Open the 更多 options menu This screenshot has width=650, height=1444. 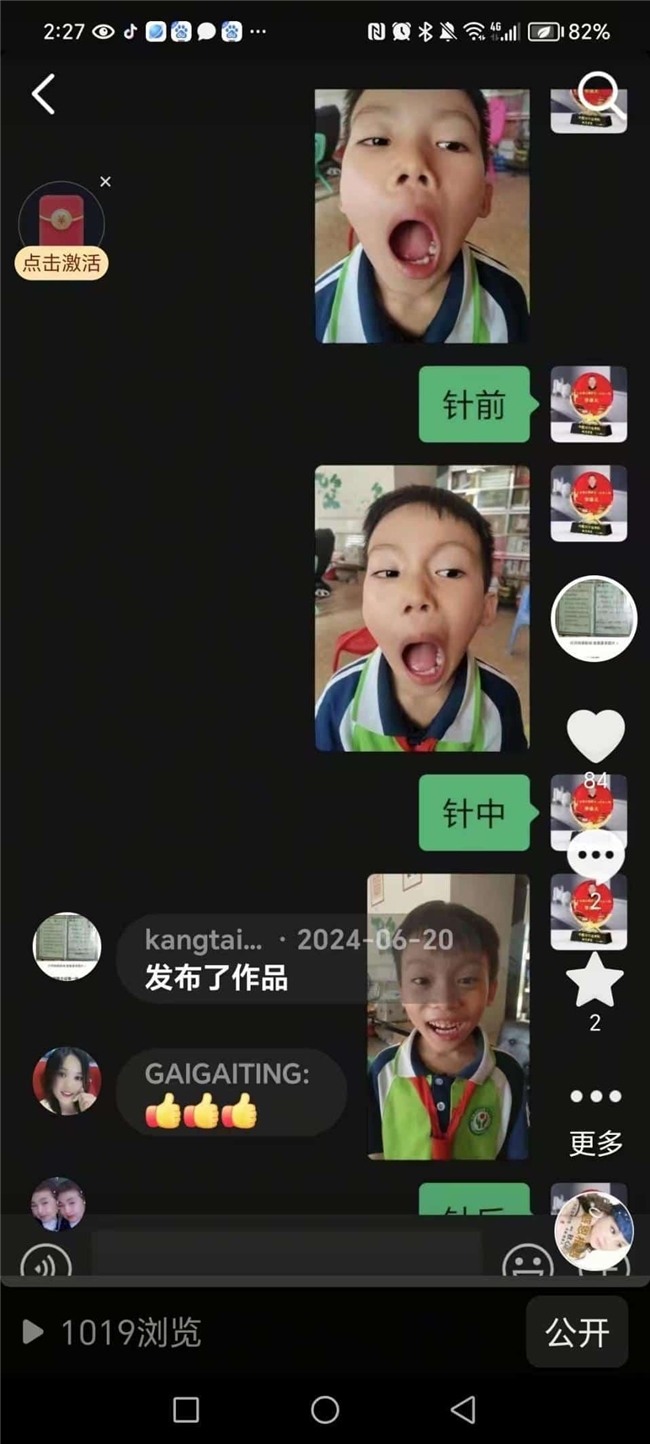[596, 1116]
